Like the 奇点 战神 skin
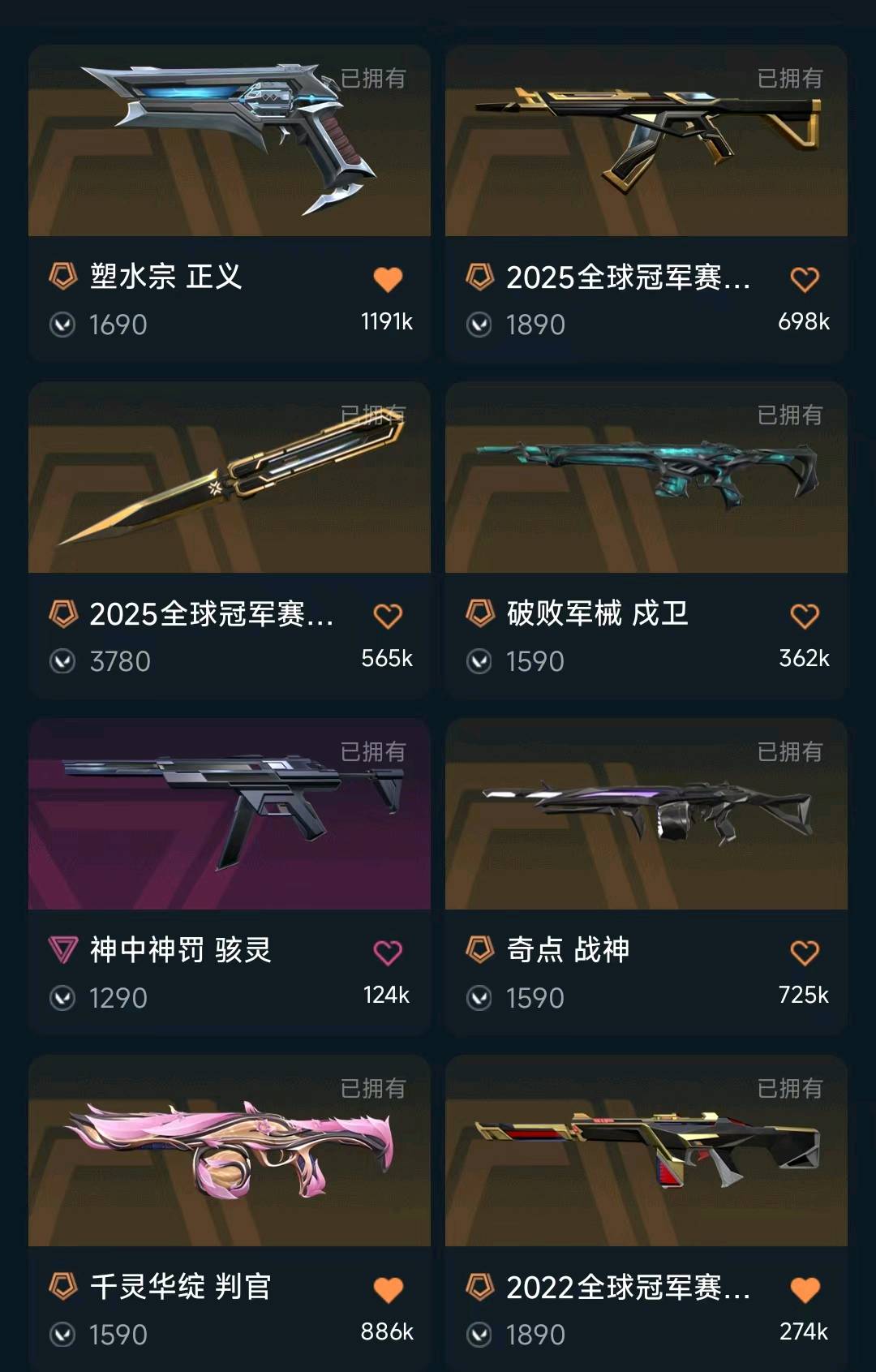 805,953
